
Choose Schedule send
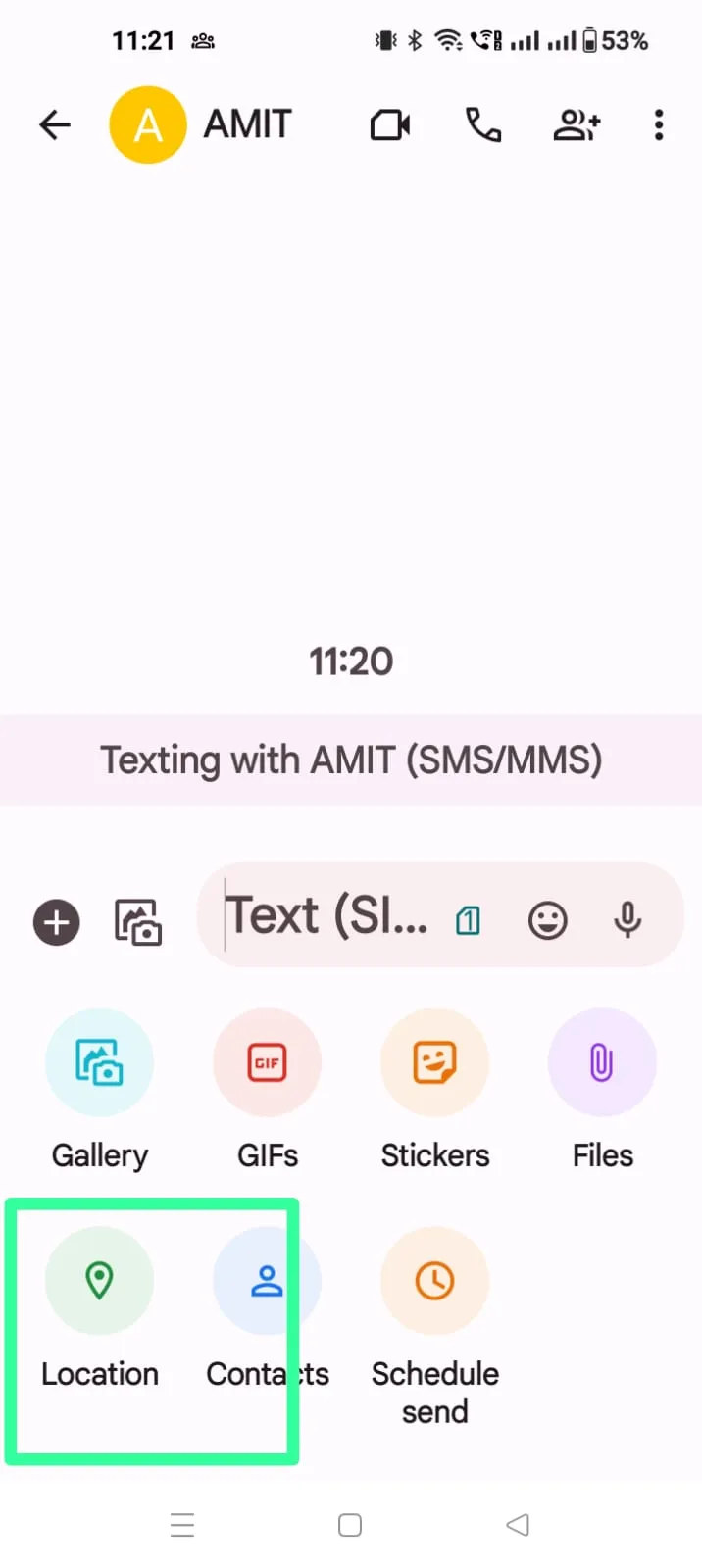coord(434,1281)
